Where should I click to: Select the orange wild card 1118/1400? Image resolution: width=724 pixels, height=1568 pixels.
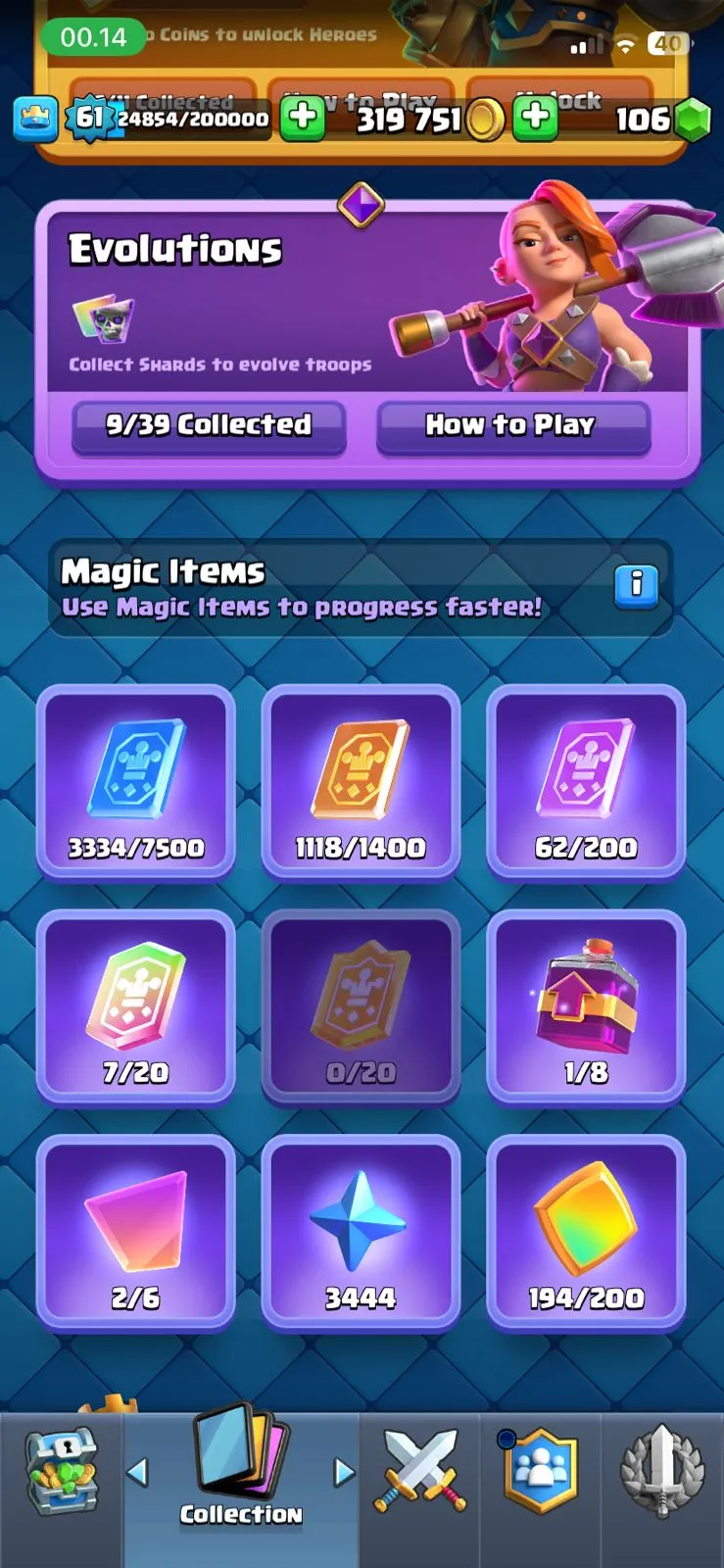(361, 781)
